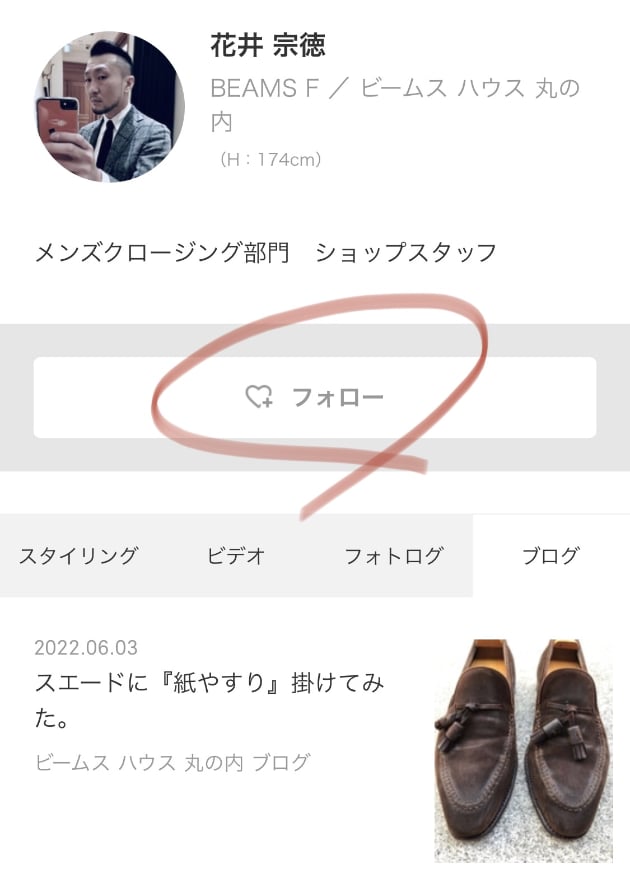Open the blog post スエードに『紙やすり』掛けてみた。
Screen dimensions: 630x878
(x=210, y=701)
